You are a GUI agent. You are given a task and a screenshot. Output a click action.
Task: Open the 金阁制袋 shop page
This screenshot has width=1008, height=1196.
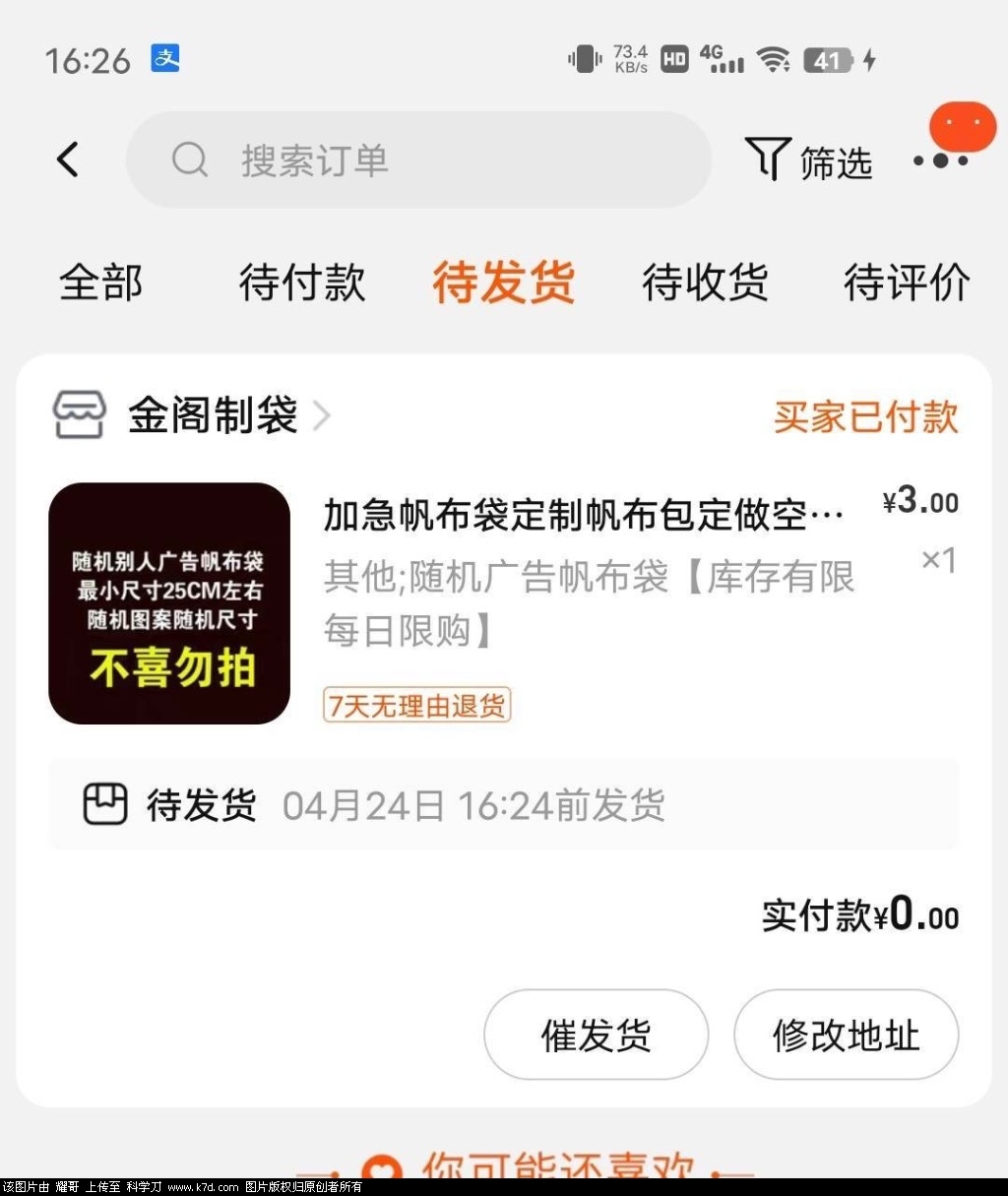pyautogui.click(x=212, y=415)
